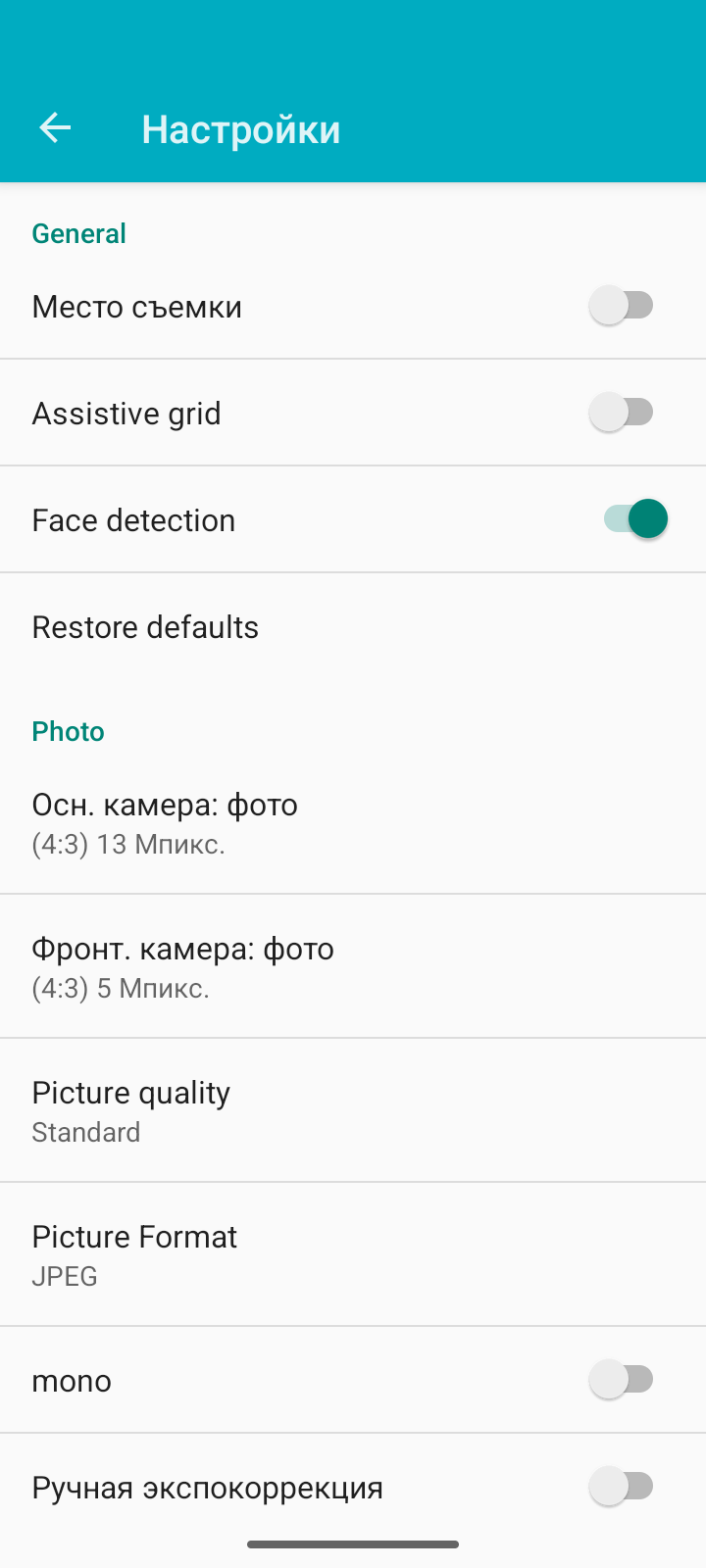Image resolution: width=706 pixels, height=1568 pixels.
Task: Select Picture Format option
Action: click(134, 1254)
